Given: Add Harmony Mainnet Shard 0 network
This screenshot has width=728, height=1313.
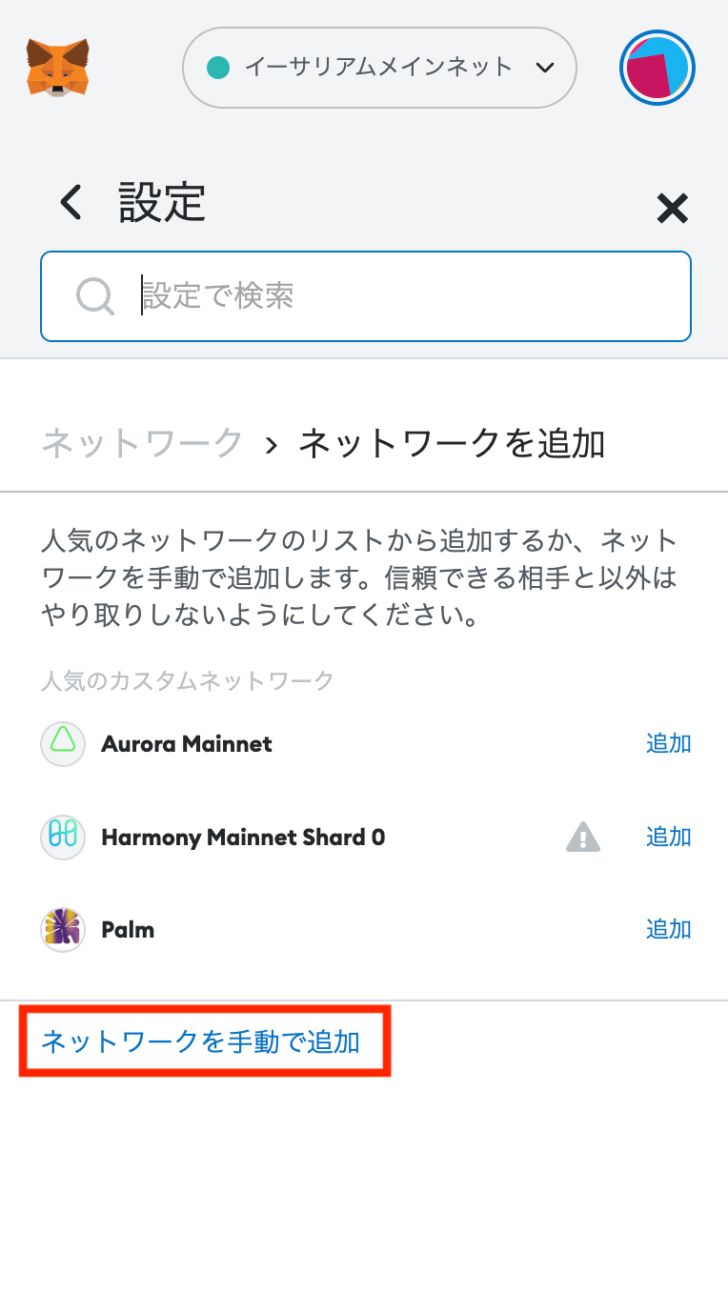Looking at the screenshot, I should (668, 837).
